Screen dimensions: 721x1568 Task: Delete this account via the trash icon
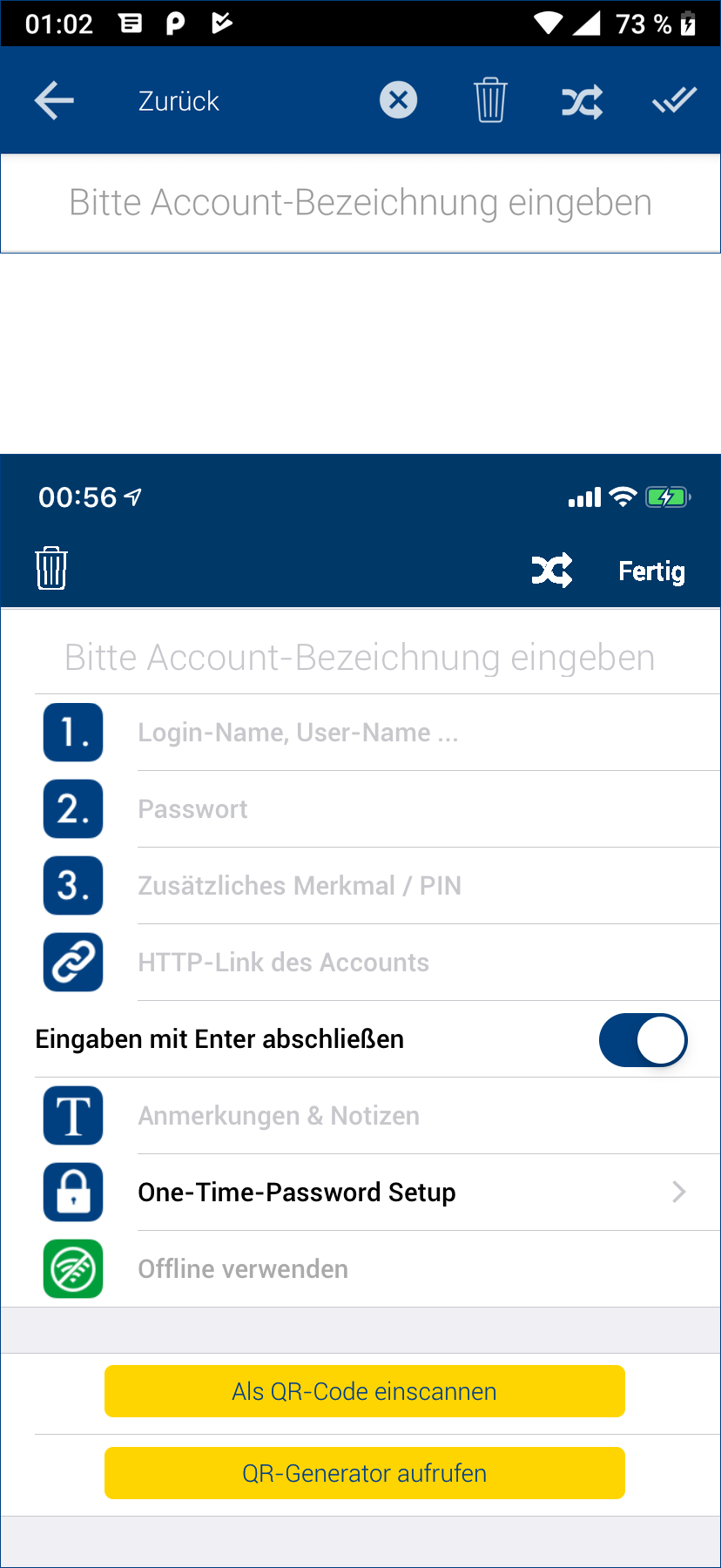490,100
